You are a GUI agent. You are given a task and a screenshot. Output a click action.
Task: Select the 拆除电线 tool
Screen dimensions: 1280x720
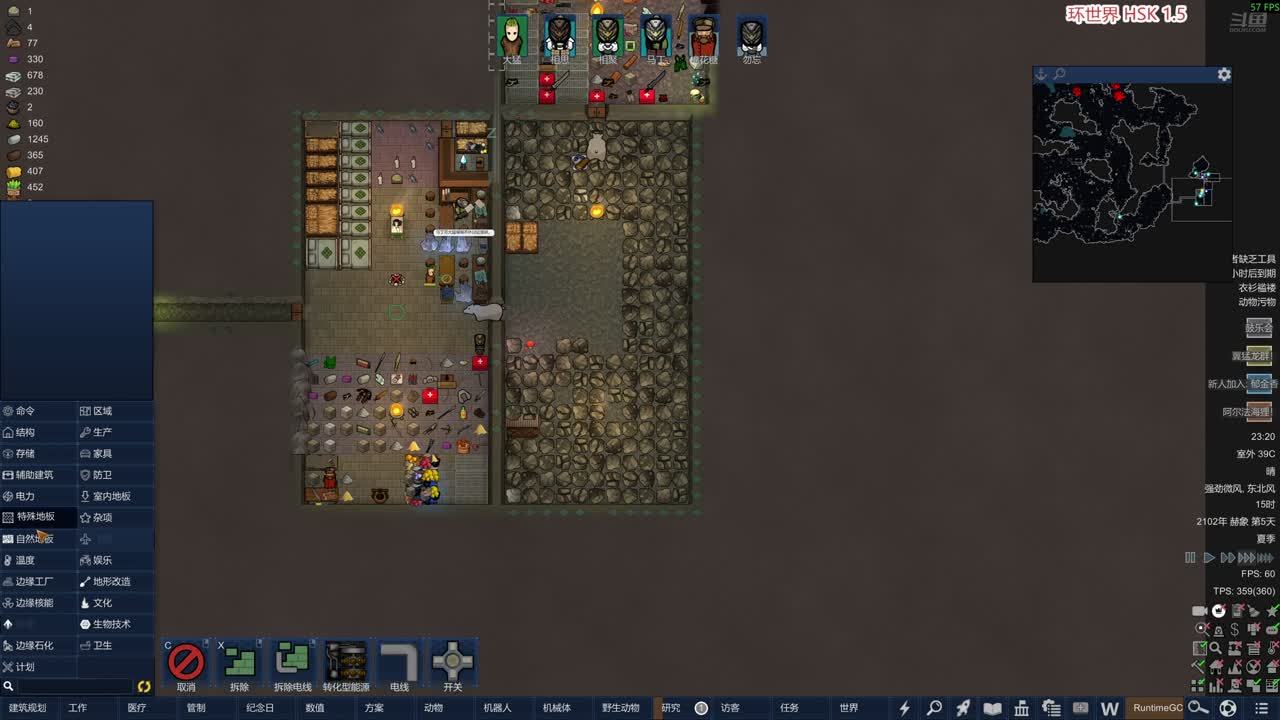click(292, 662)
